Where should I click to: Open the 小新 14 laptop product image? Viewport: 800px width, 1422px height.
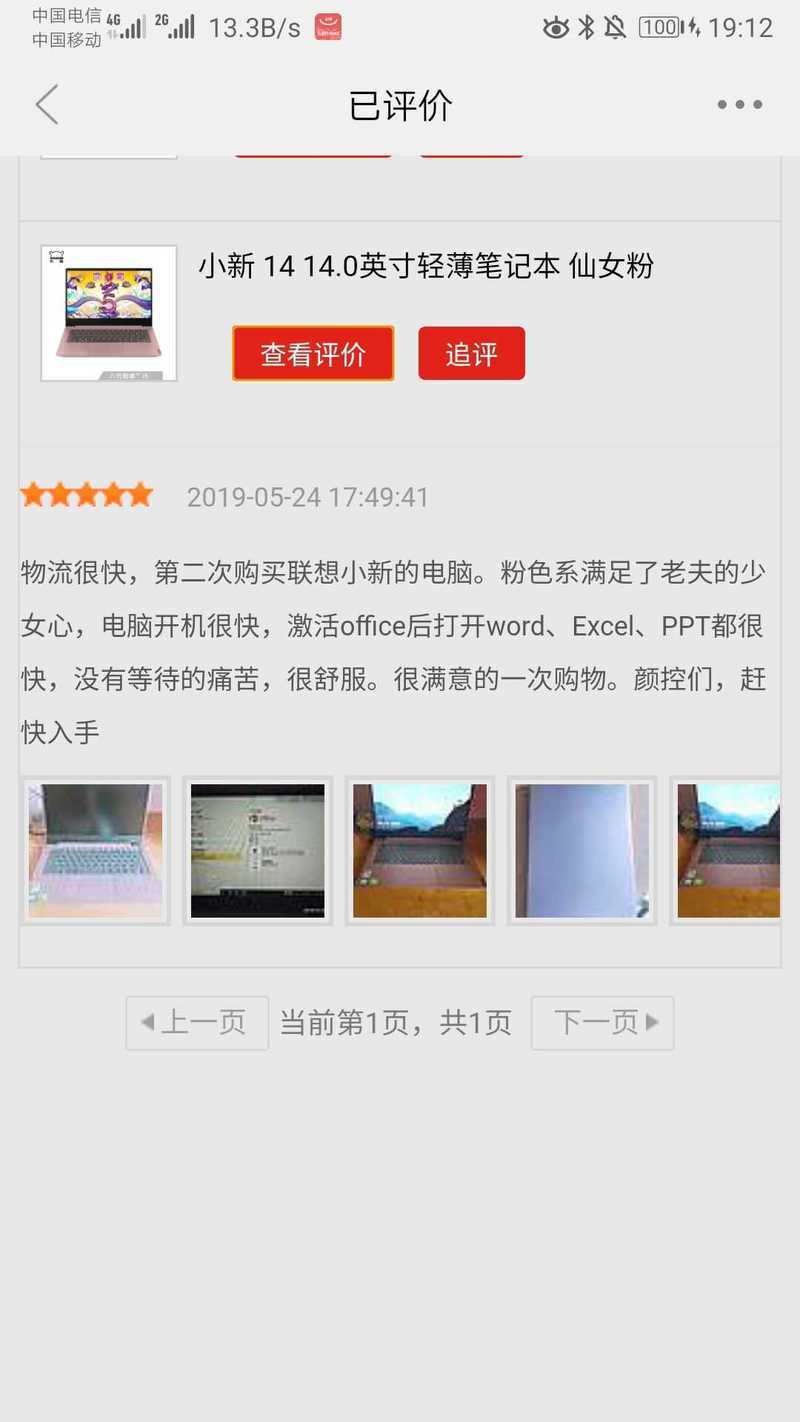[109, 313]
